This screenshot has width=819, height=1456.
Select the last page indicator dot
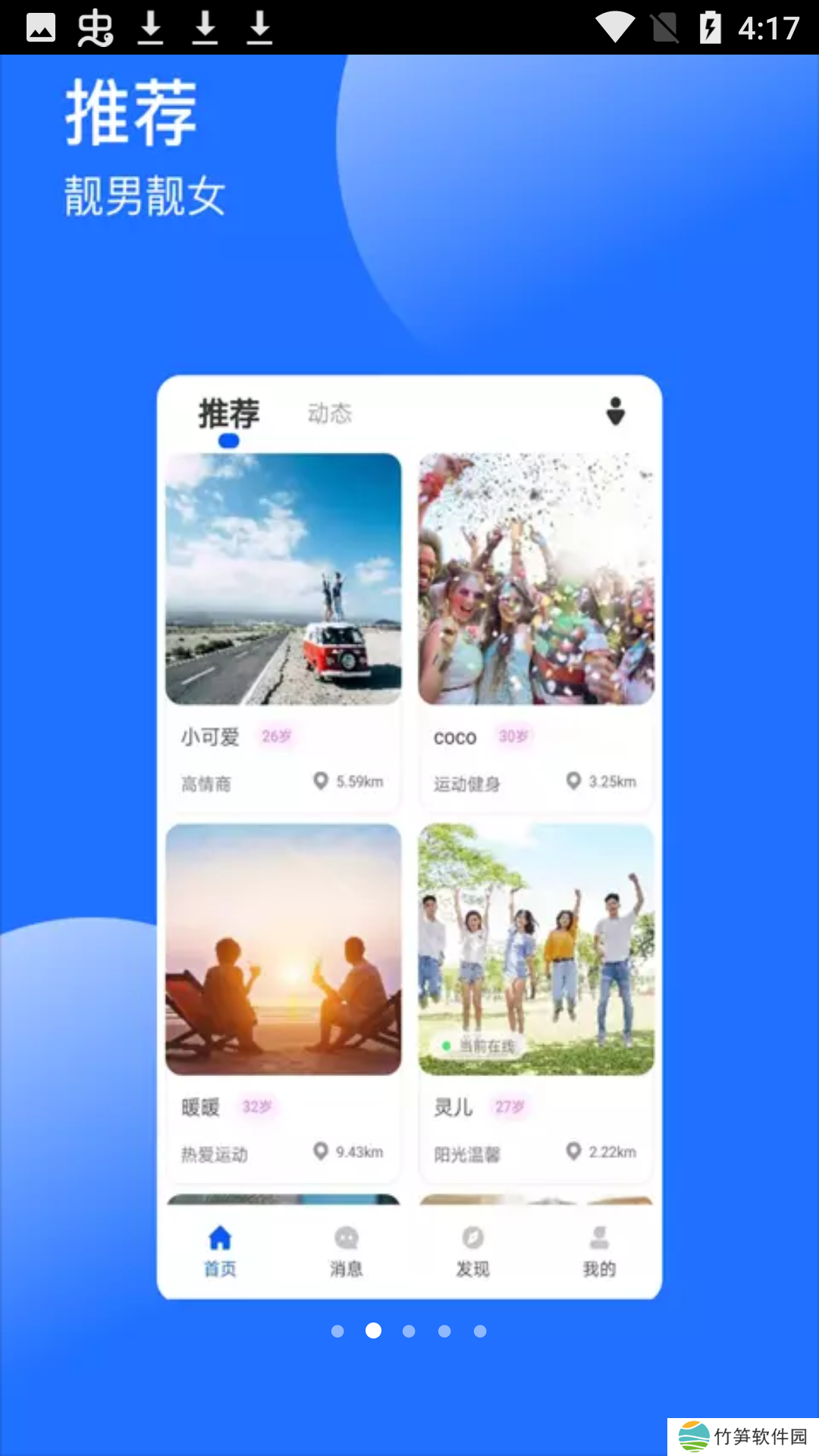[x=480, y=1331]
